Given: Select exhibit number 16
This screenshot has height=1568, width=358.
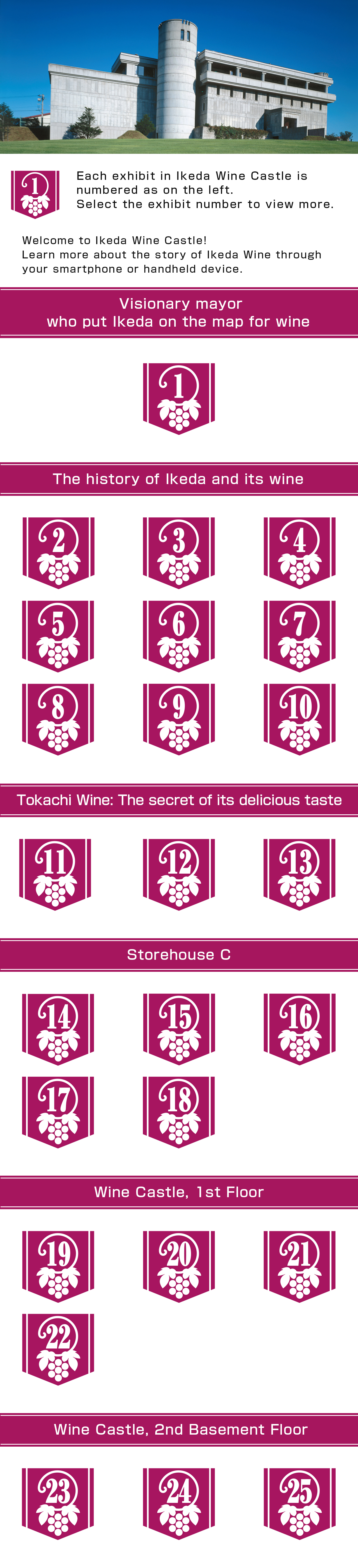Looking at the screenshot, I should coord(300,1029).
